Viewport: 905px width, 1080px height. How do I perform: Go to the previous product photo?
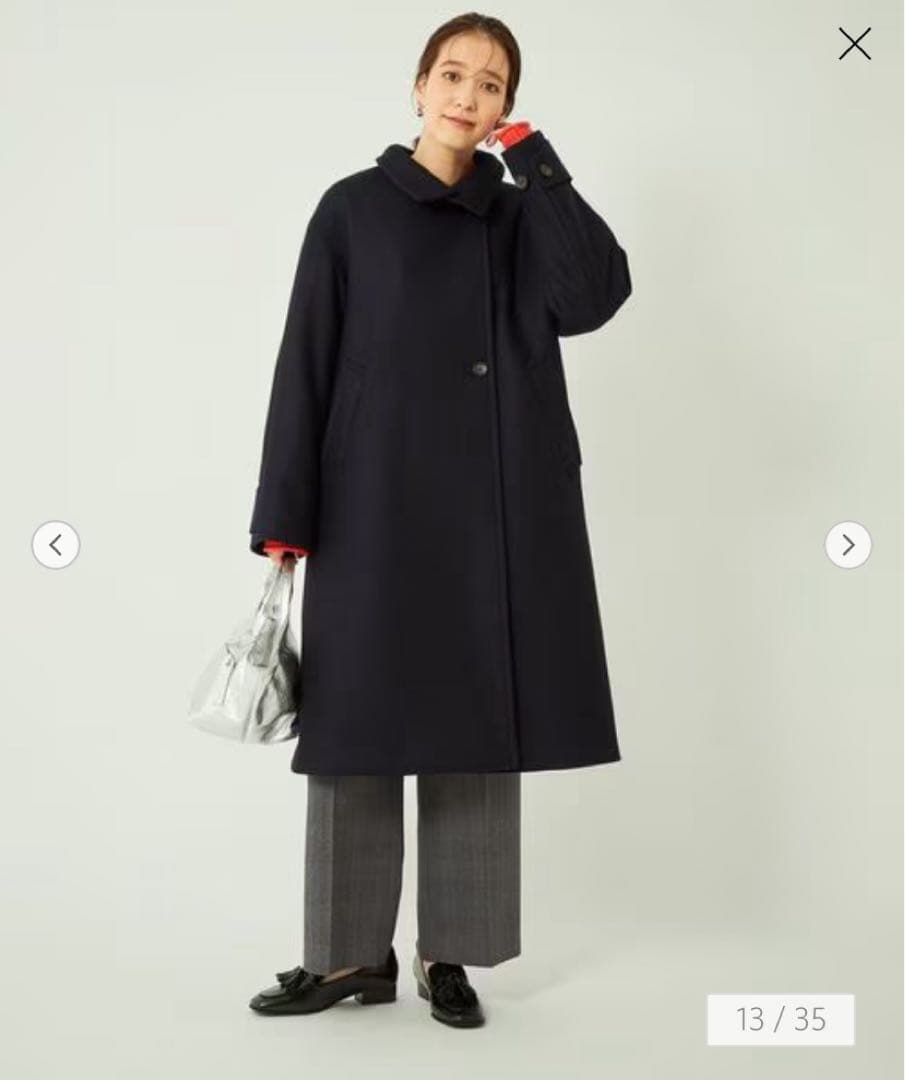56,545
